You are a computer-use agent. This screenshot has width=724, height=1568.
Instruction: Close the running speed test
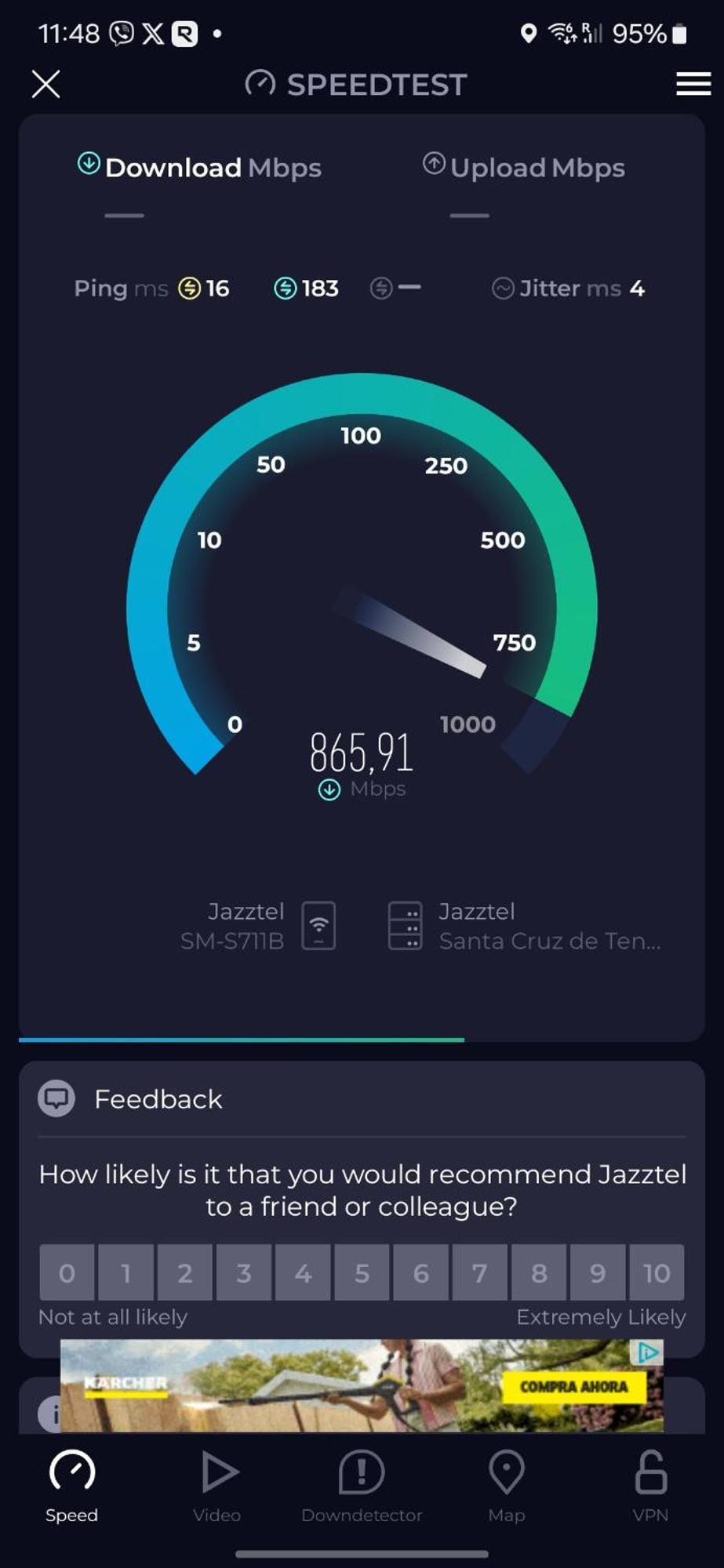(45, 84)
